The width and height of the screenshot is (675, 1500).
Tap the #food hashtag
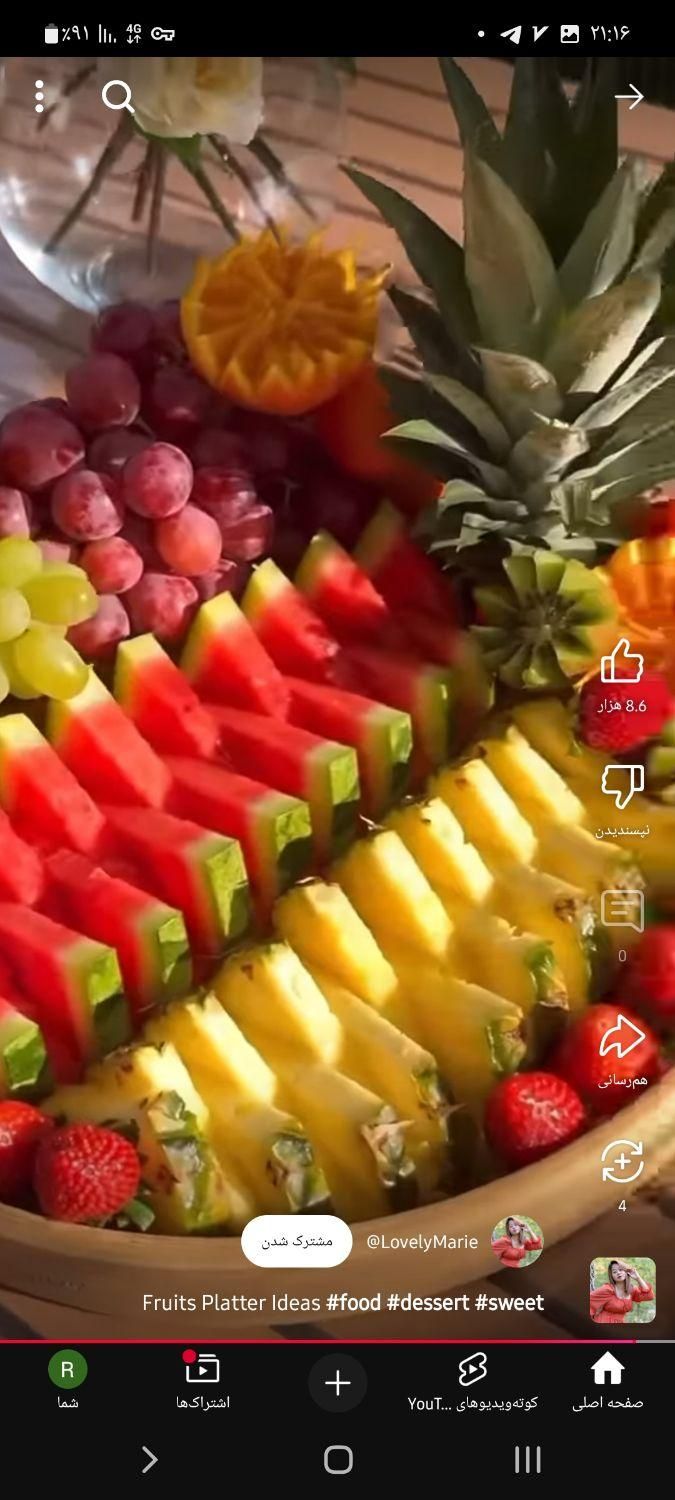(353, 1302)
